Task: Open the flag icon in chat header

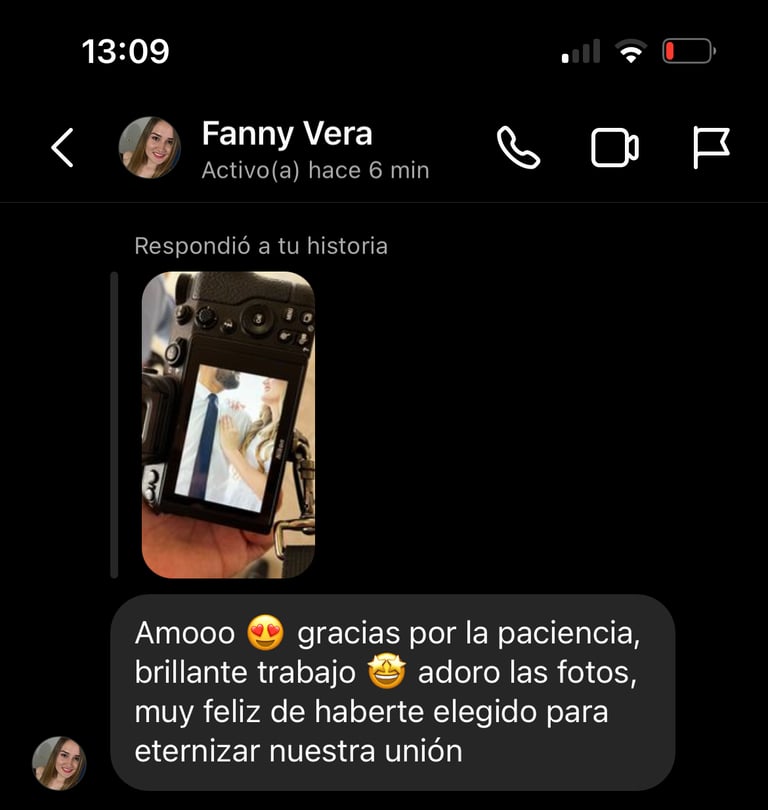Action: click(x=711, y=148)
